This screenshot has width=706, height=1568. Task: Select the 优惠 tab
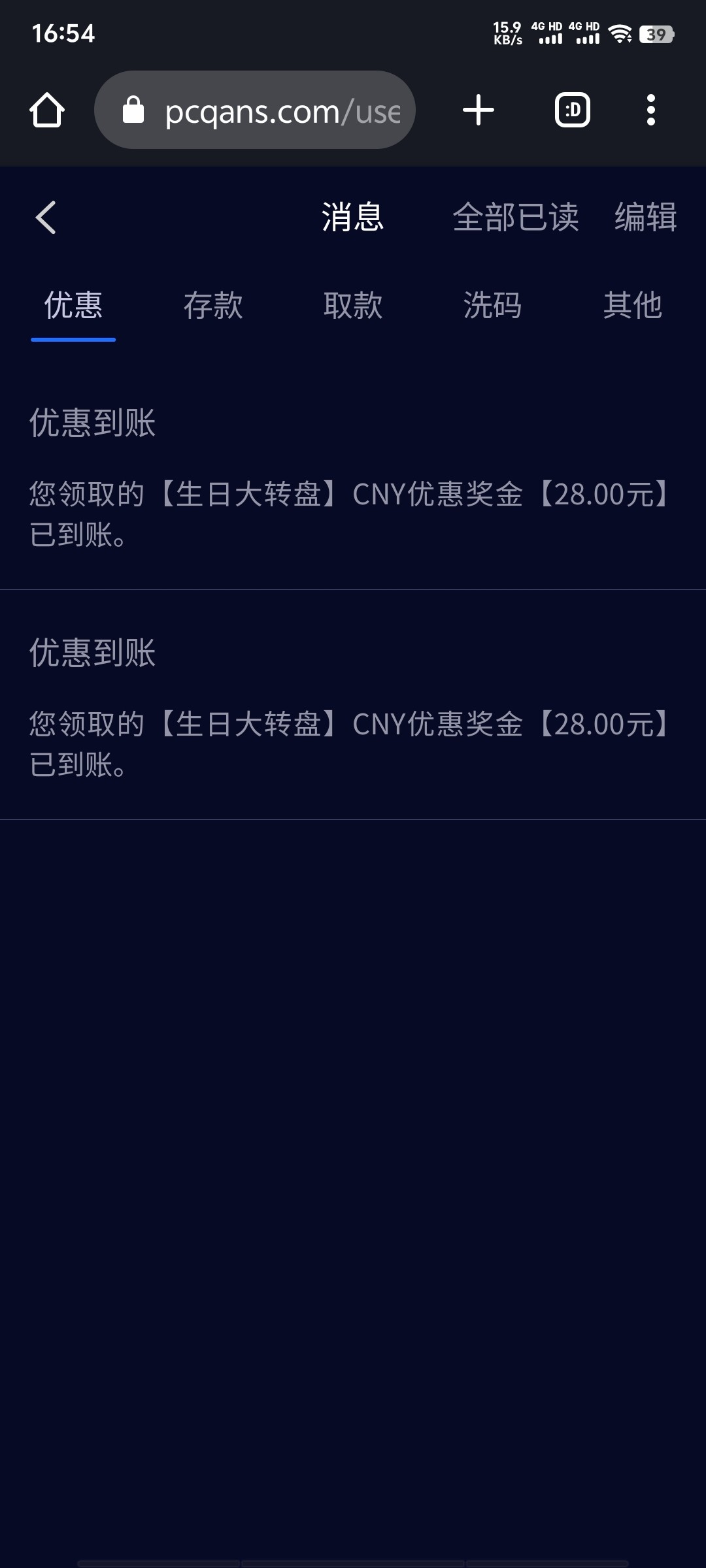tap(73, 305)
